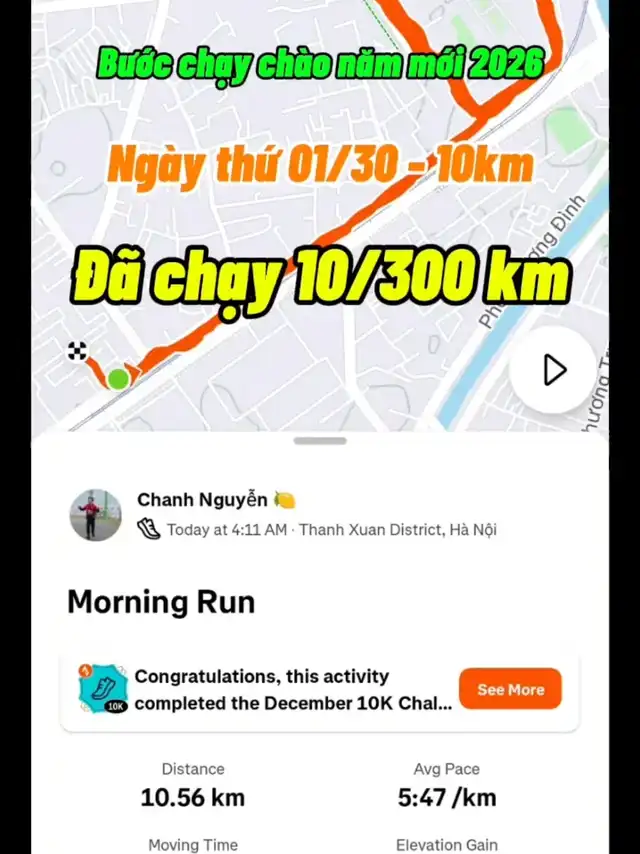Tap the sheet handle above activity details
The height and width of the screenshot is (854, 640).
(320, 441)
